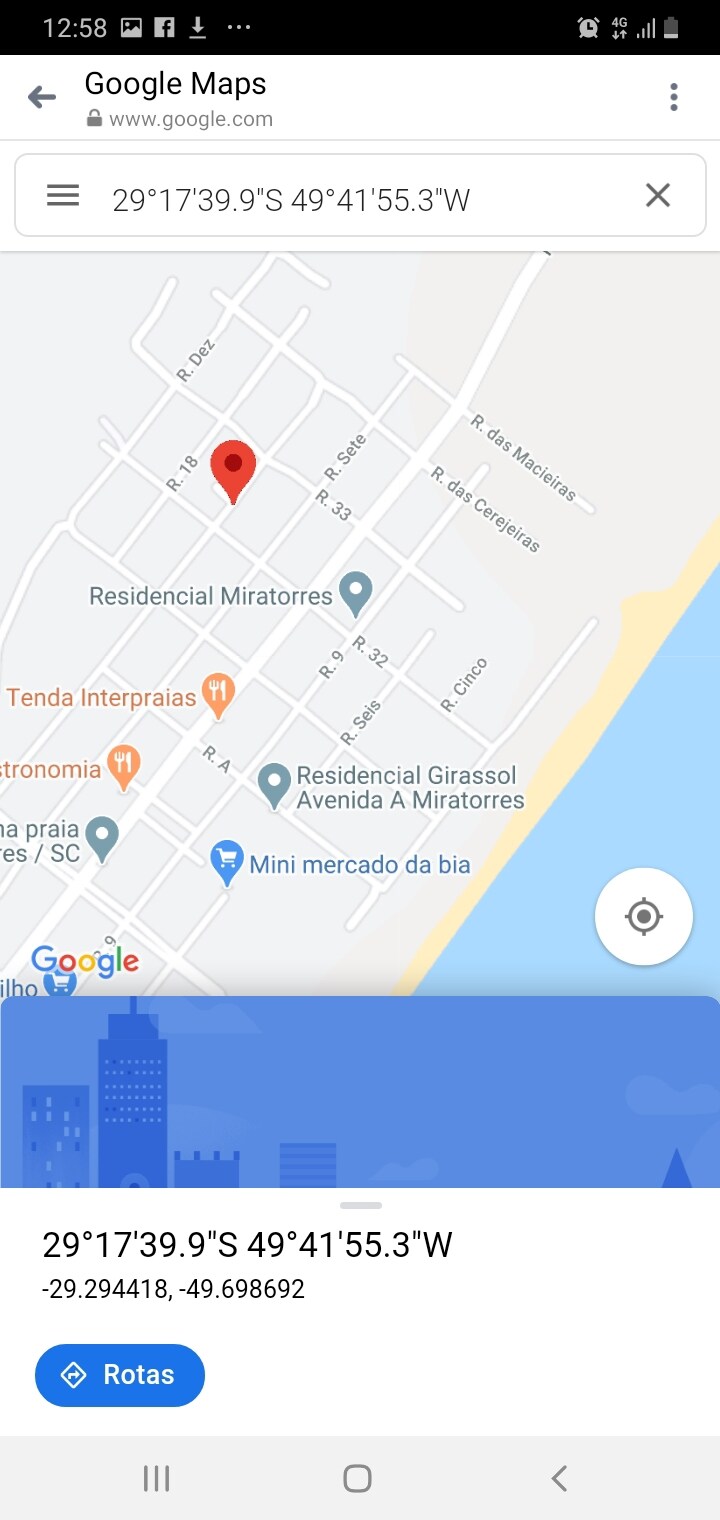The width and height of the screenshot is (720, 1520).
Task: Clear the search with the X
Action: pos(658,195)
